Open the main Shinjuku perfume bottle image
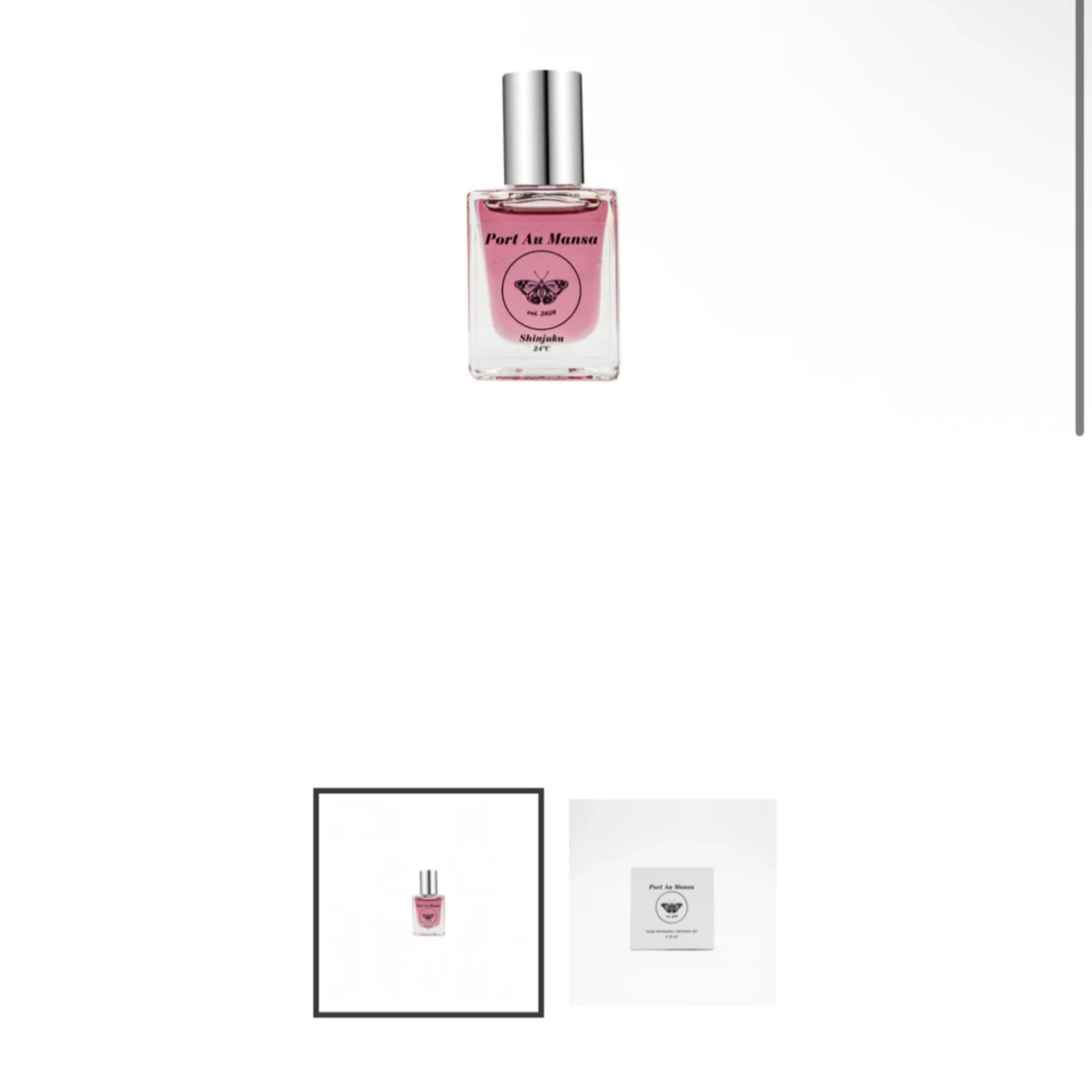This screenshot has height=1092, width=1092. point(543,225)
